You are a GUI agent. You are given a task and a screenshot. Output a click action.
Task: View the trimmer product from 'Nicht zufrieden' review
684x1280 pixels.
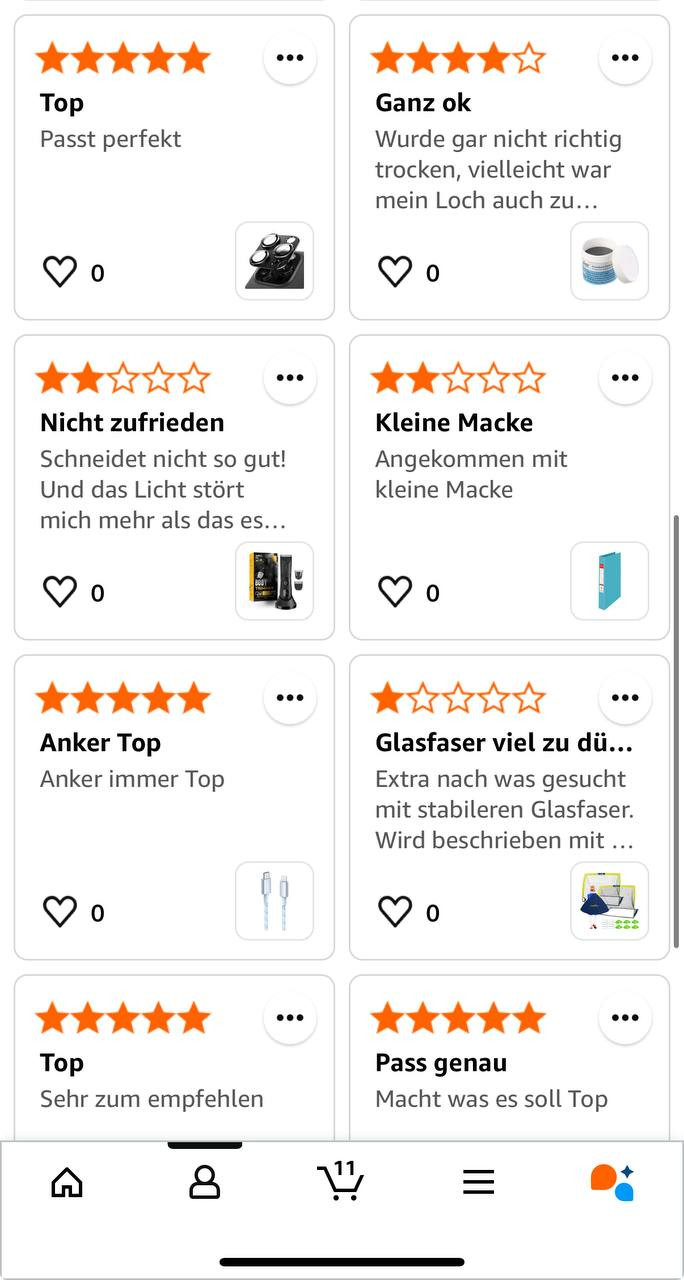click(x=274, y=581)
